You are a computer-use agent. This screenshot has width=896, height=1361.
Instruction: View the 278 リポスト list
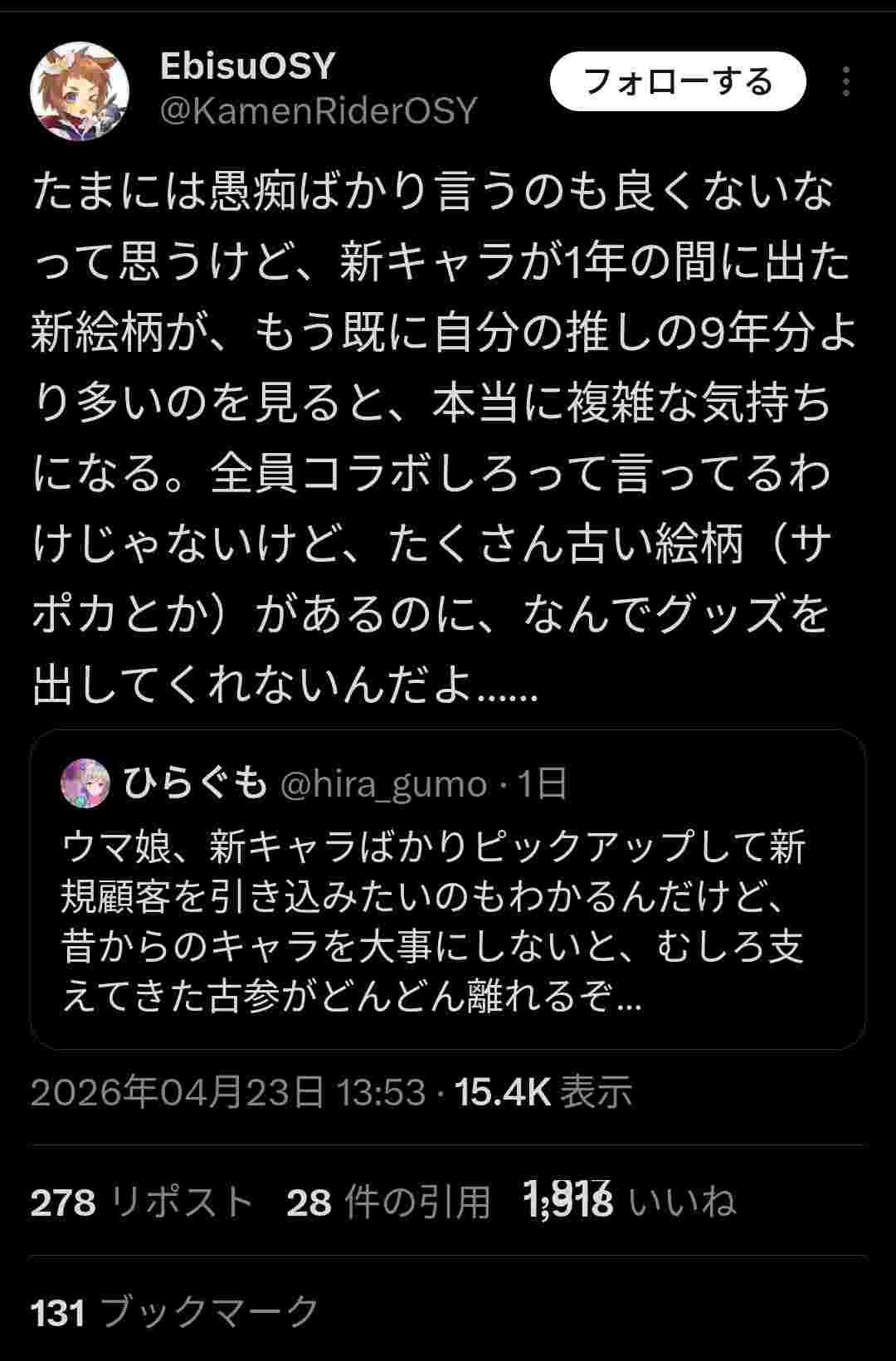tap(141, 1202)
